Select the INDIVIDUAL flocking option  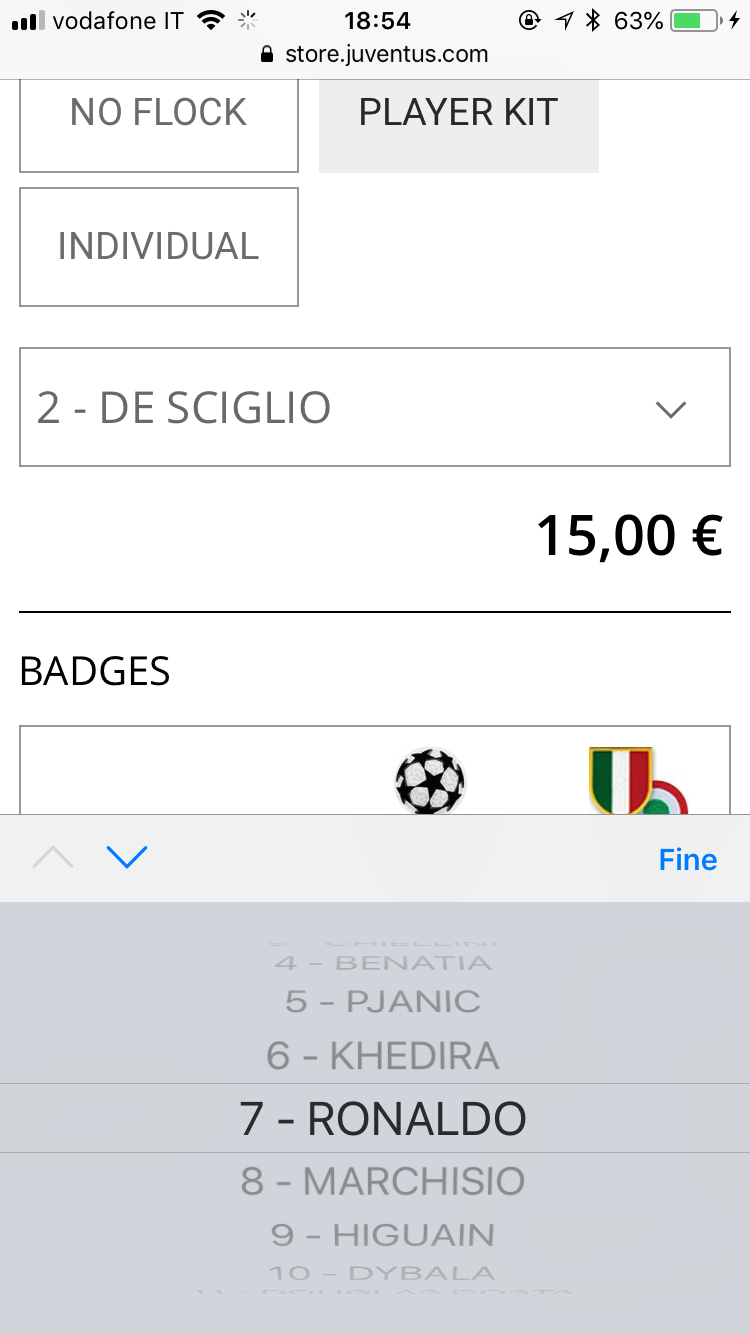[x=159, y=247]
